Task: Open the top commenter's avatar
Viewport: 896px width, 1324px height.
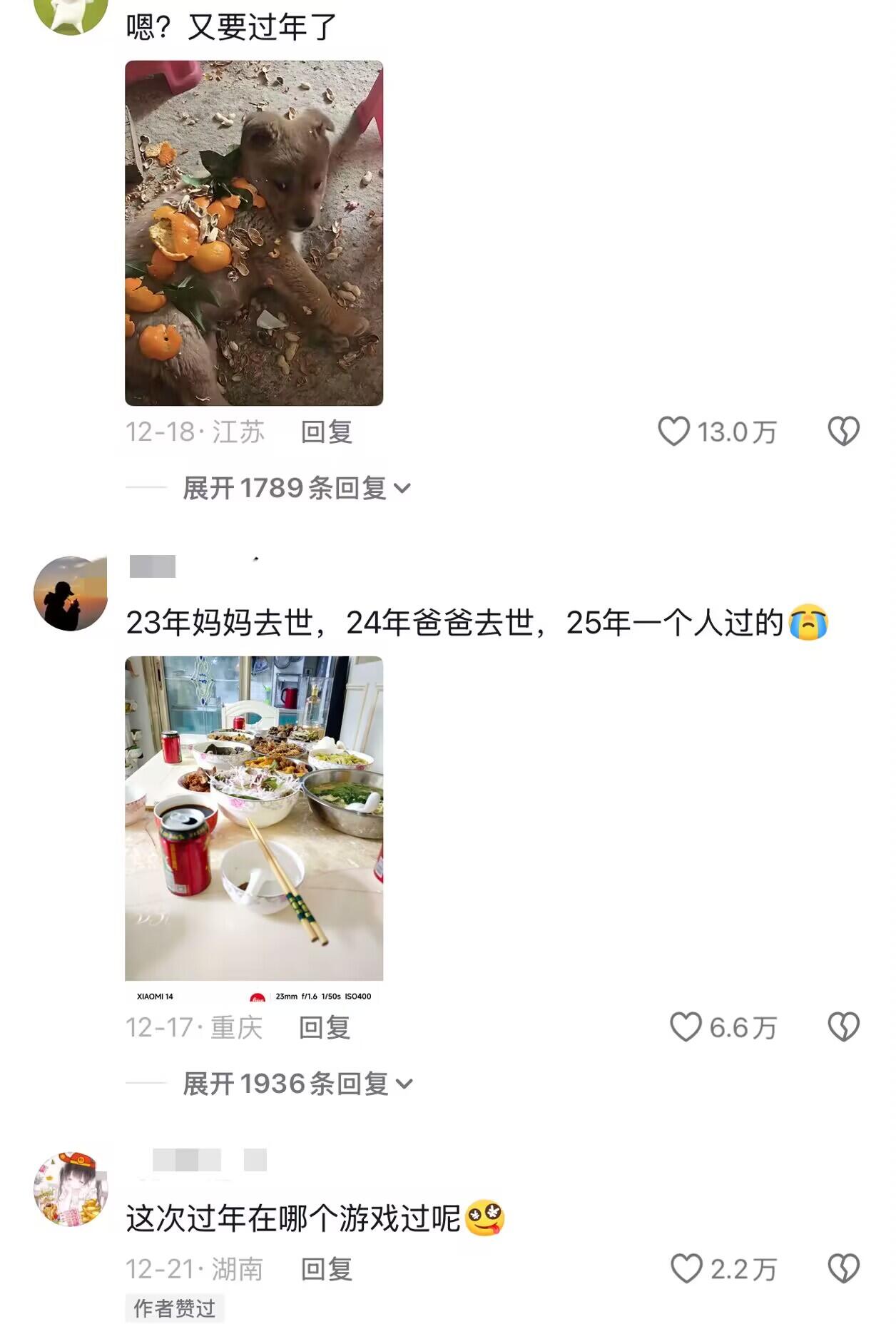Action: [70, 13]
